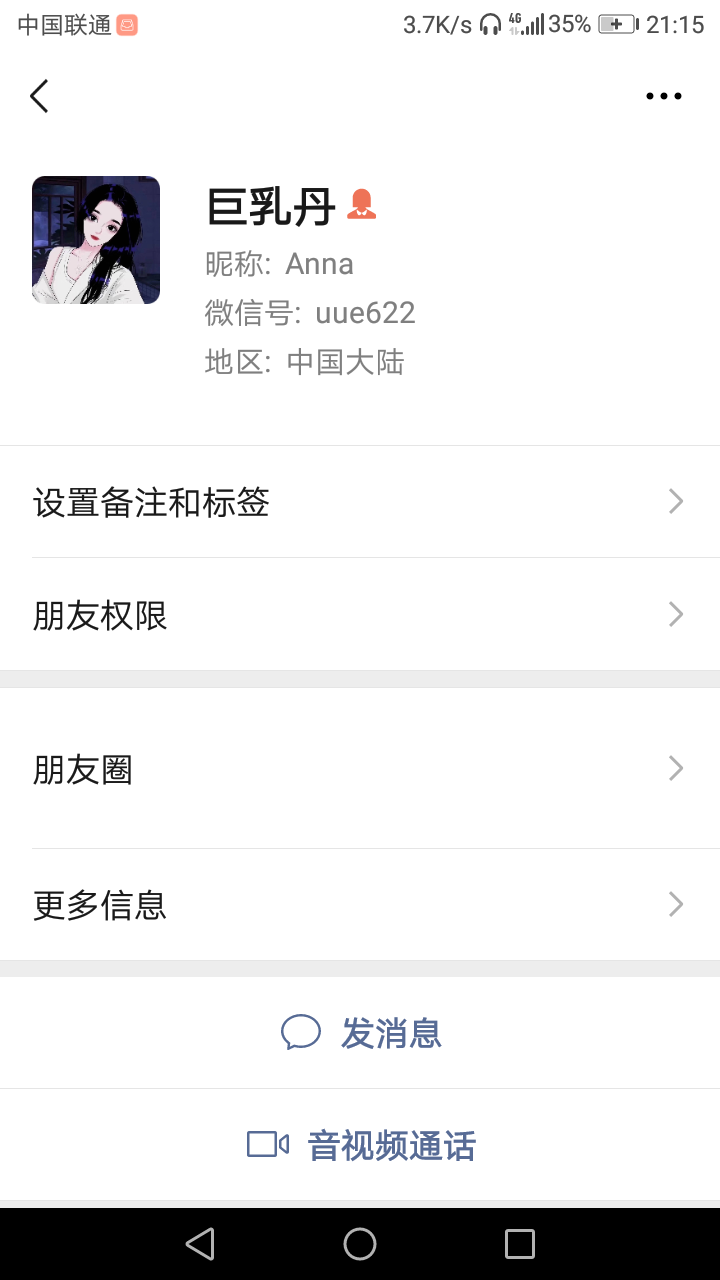Click the chat bubble icon next to 发消息
This screenshot has width=720, height=1280.
(x=302, y=1033)
